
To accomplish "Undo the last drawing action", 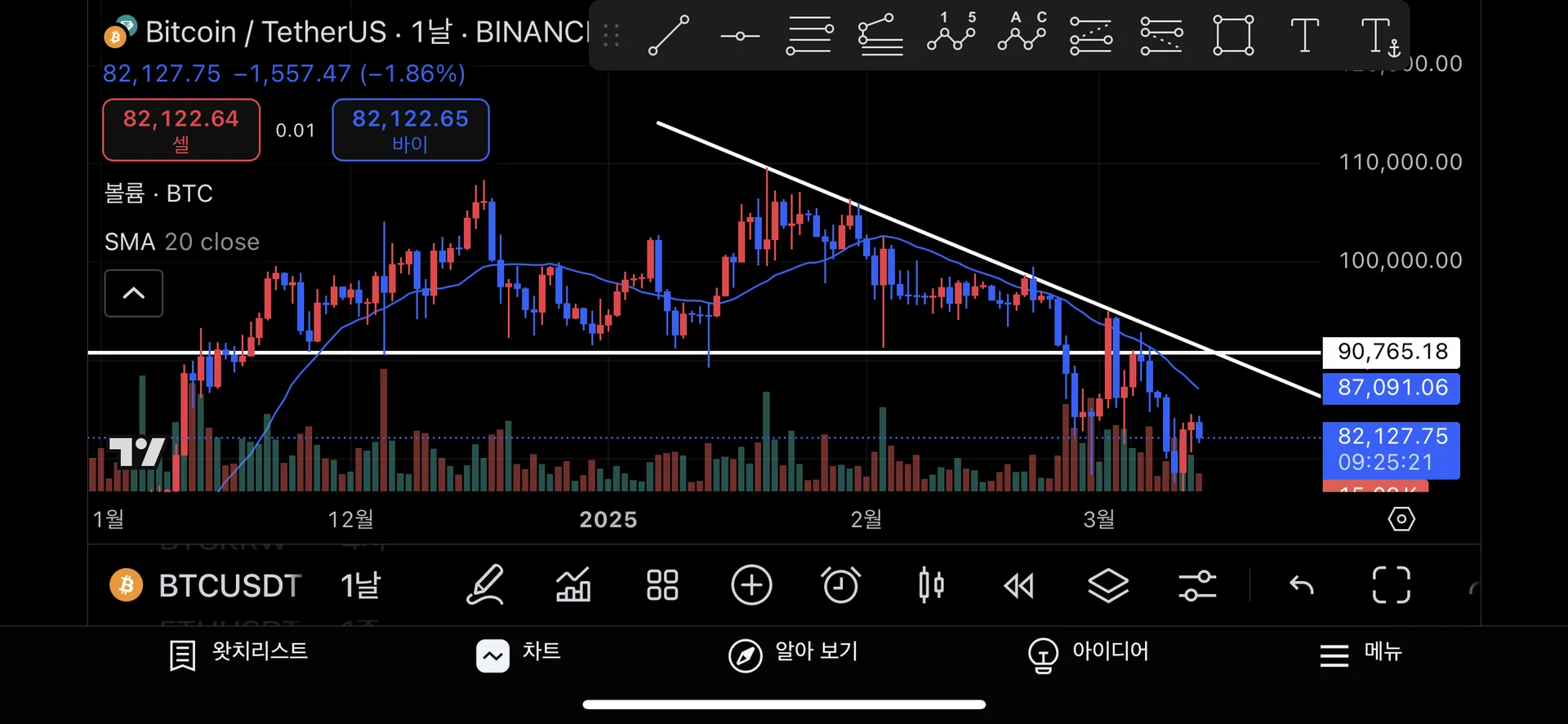I will 1301,585.
